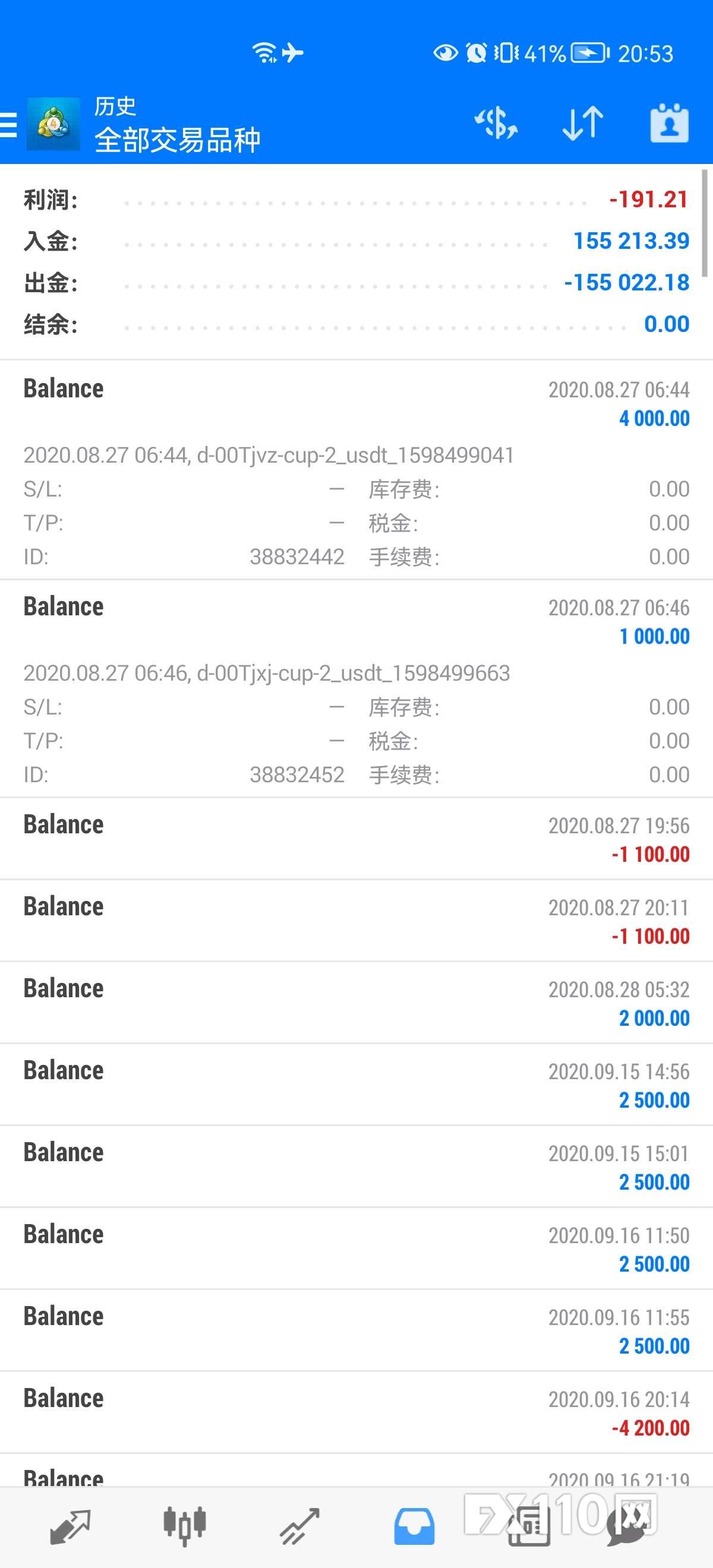Image resolution: width=713 pixels, height=1568 pixels.
Task: Expand the Balance entry dated 2020.09.15 14:56
Action: pyautogui.click(x=356, y=1085)
